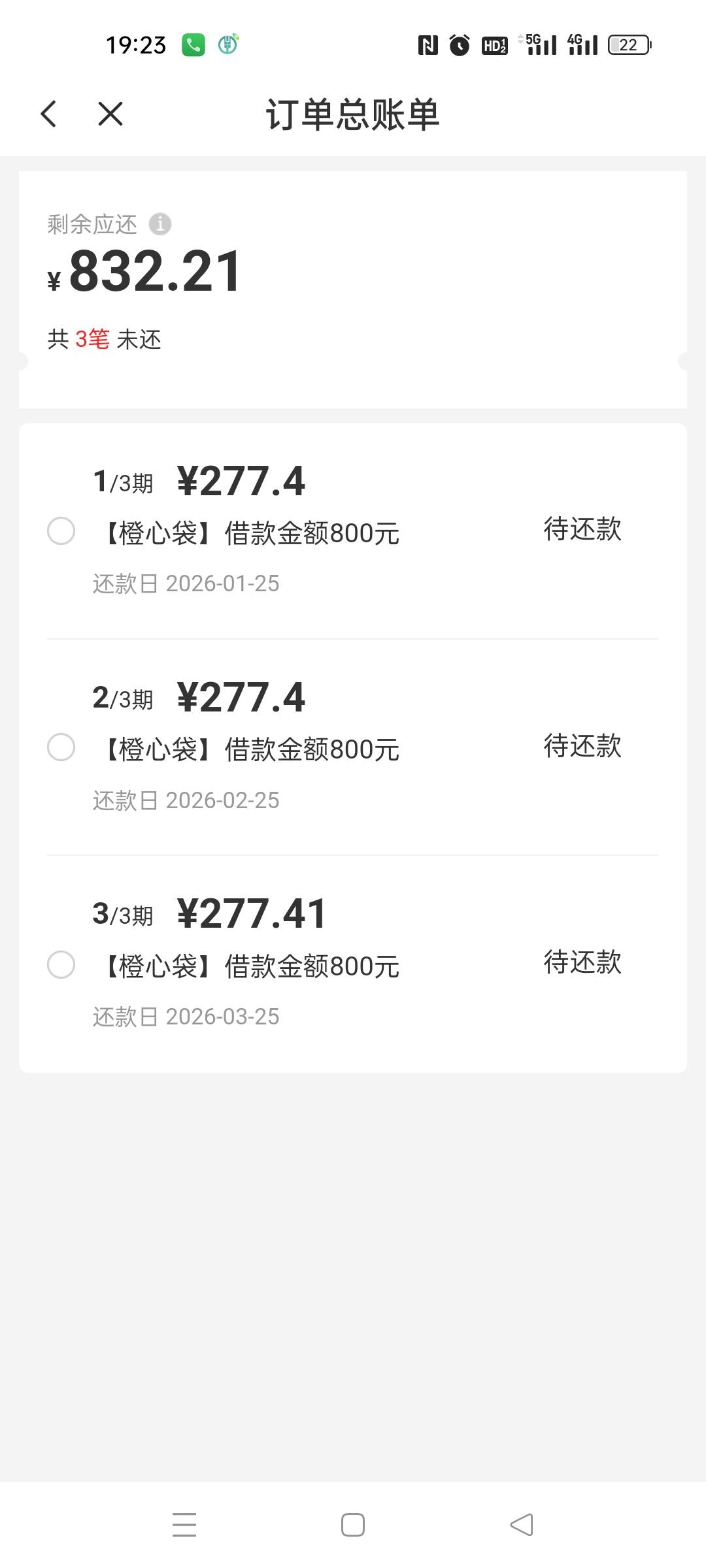Close the order bill page
The image size is (706, 1568).
110,114
